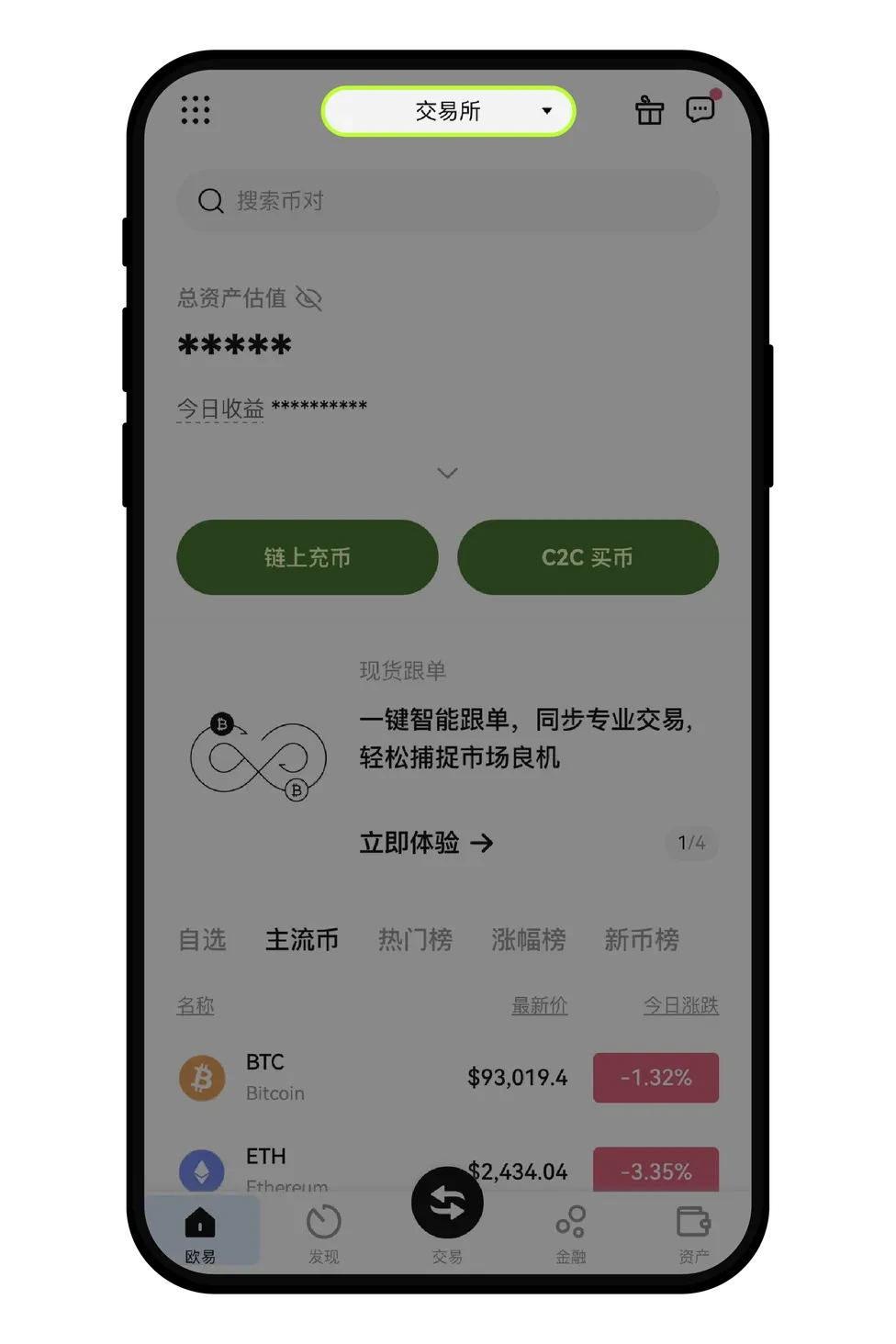Switch to the 热门榜 tab
The width and height of the screenshot is (896, 1344).
click(415, 939)
